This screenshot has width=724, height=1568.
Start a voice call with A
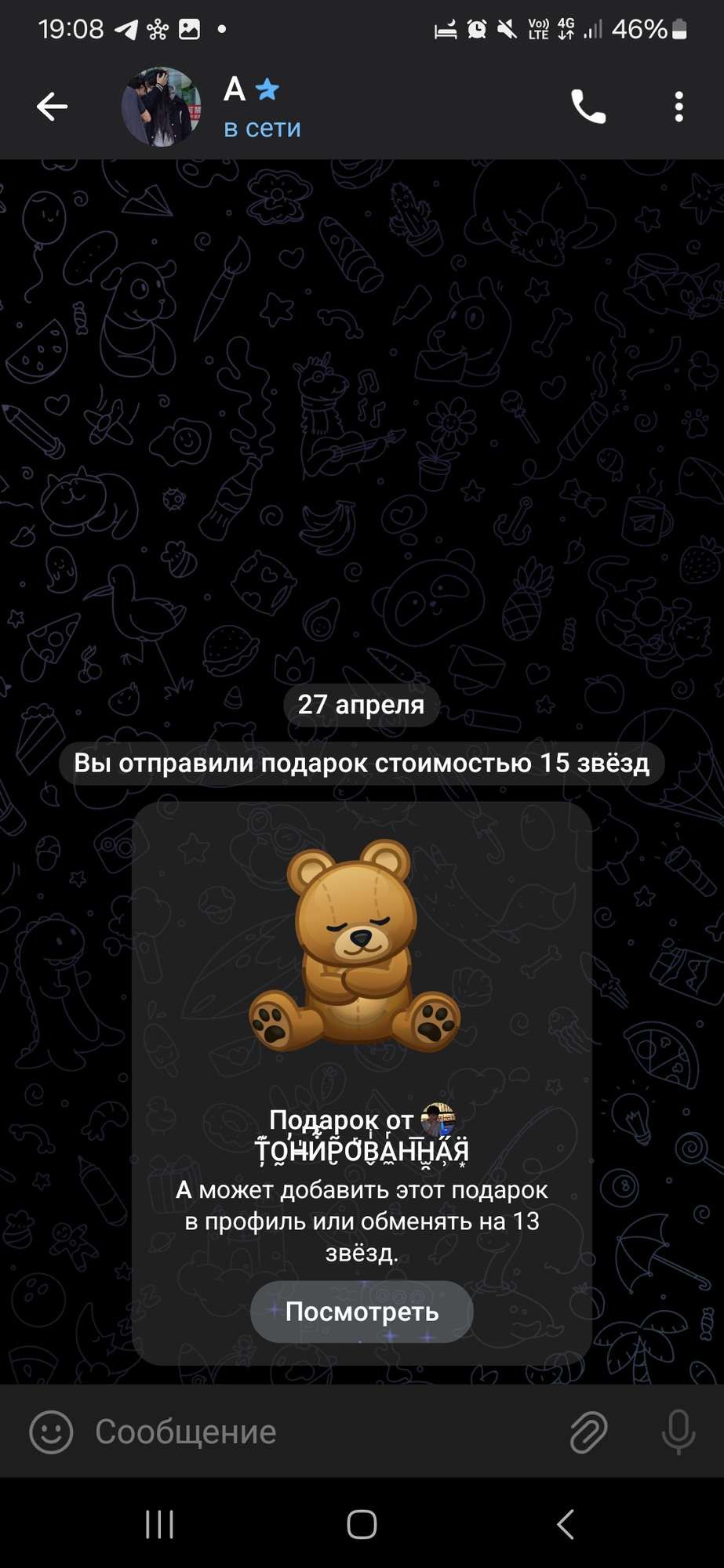click(588, 107)
